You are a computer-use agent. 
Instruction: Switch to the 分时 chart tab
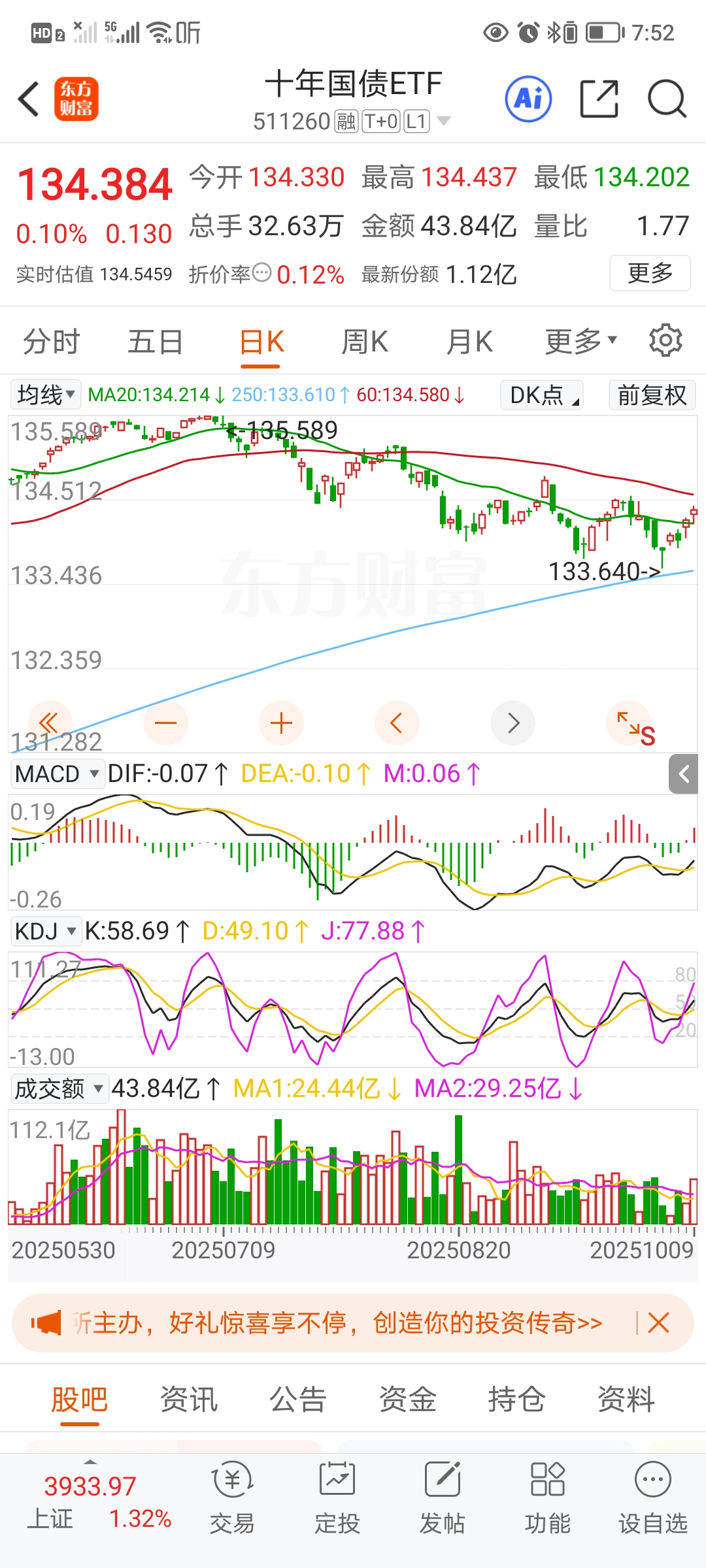pyautogui.click(x=52, y=342)
